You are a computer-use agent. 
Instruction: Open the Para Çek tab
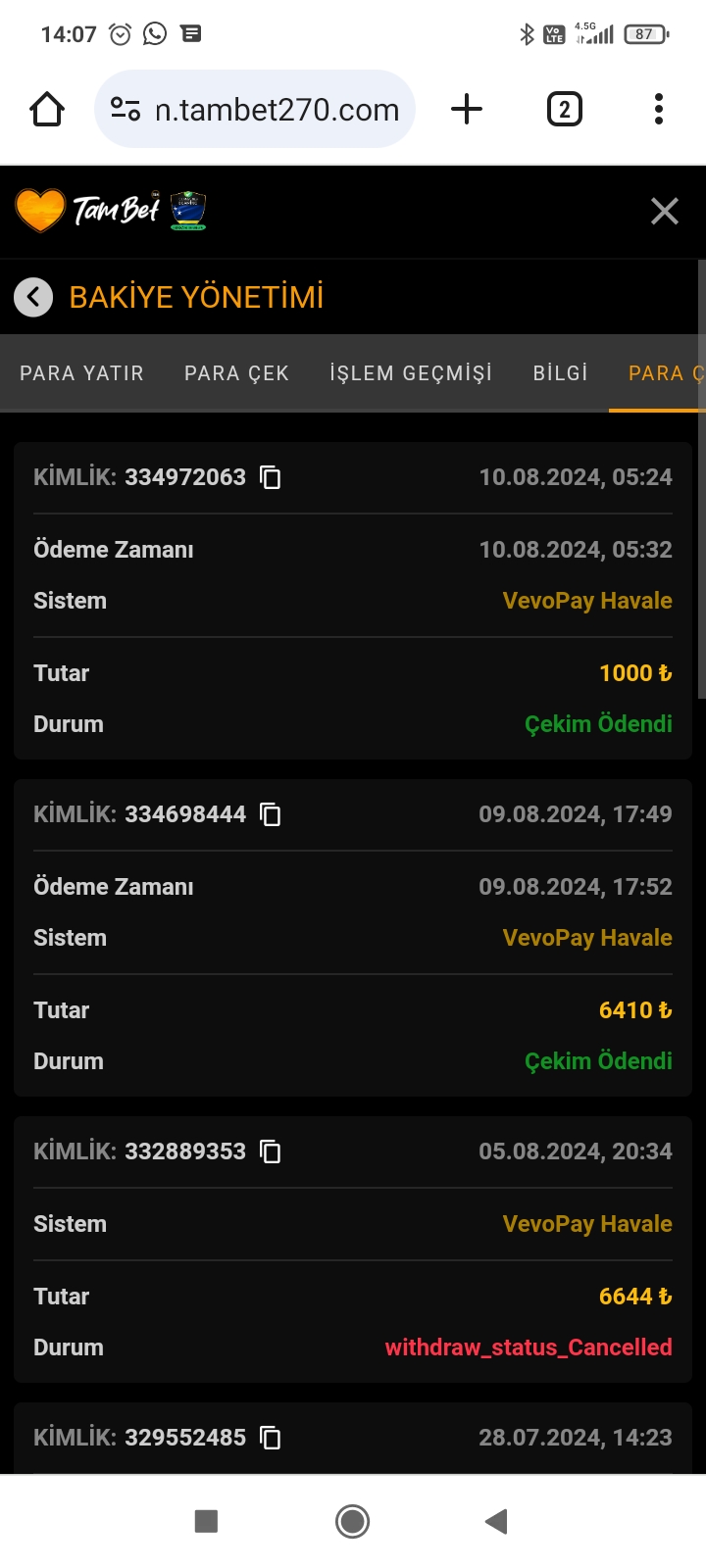coord(236,373)
